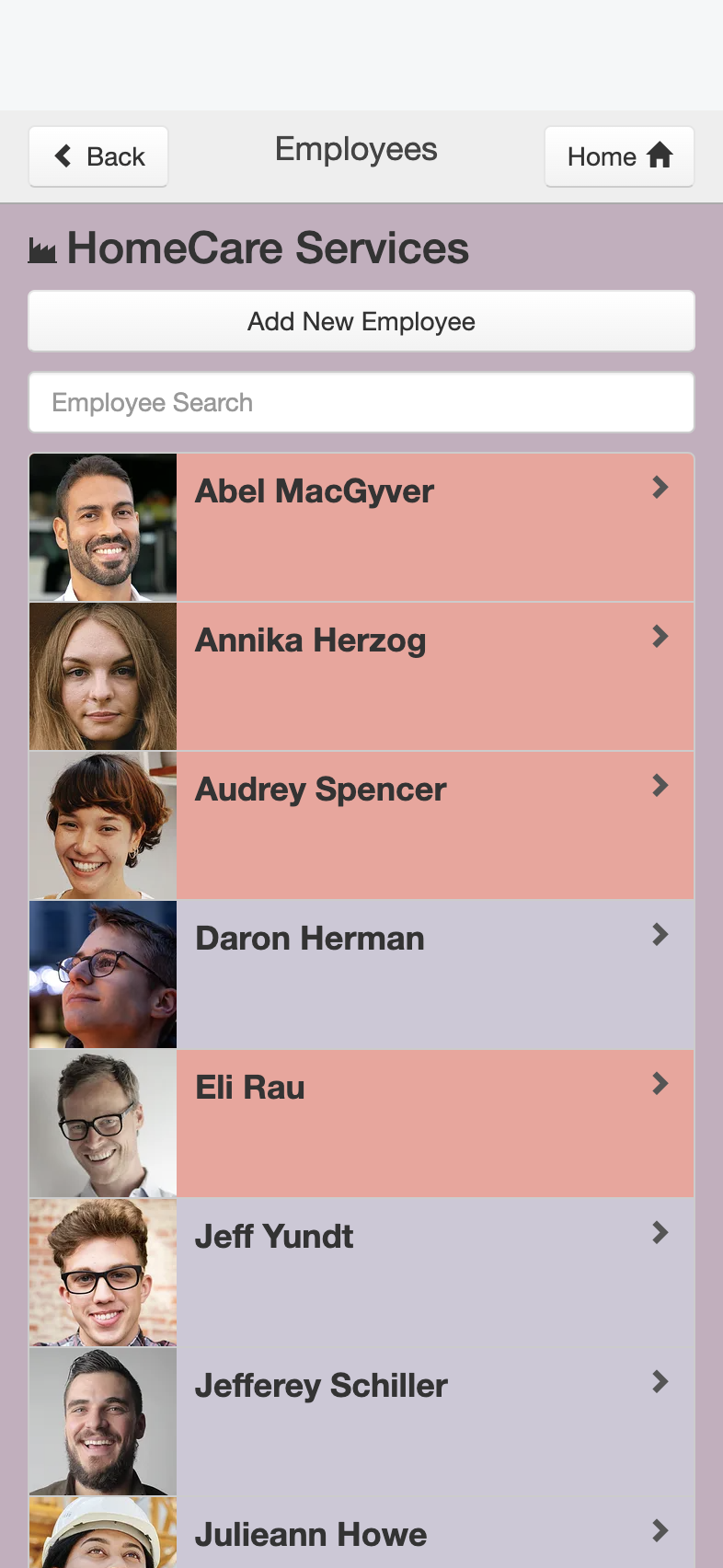The width and height of the screenshot is (723, 1568).
Task: Return to Home screen
Action: pyautogui.click(x=619, y=156)
